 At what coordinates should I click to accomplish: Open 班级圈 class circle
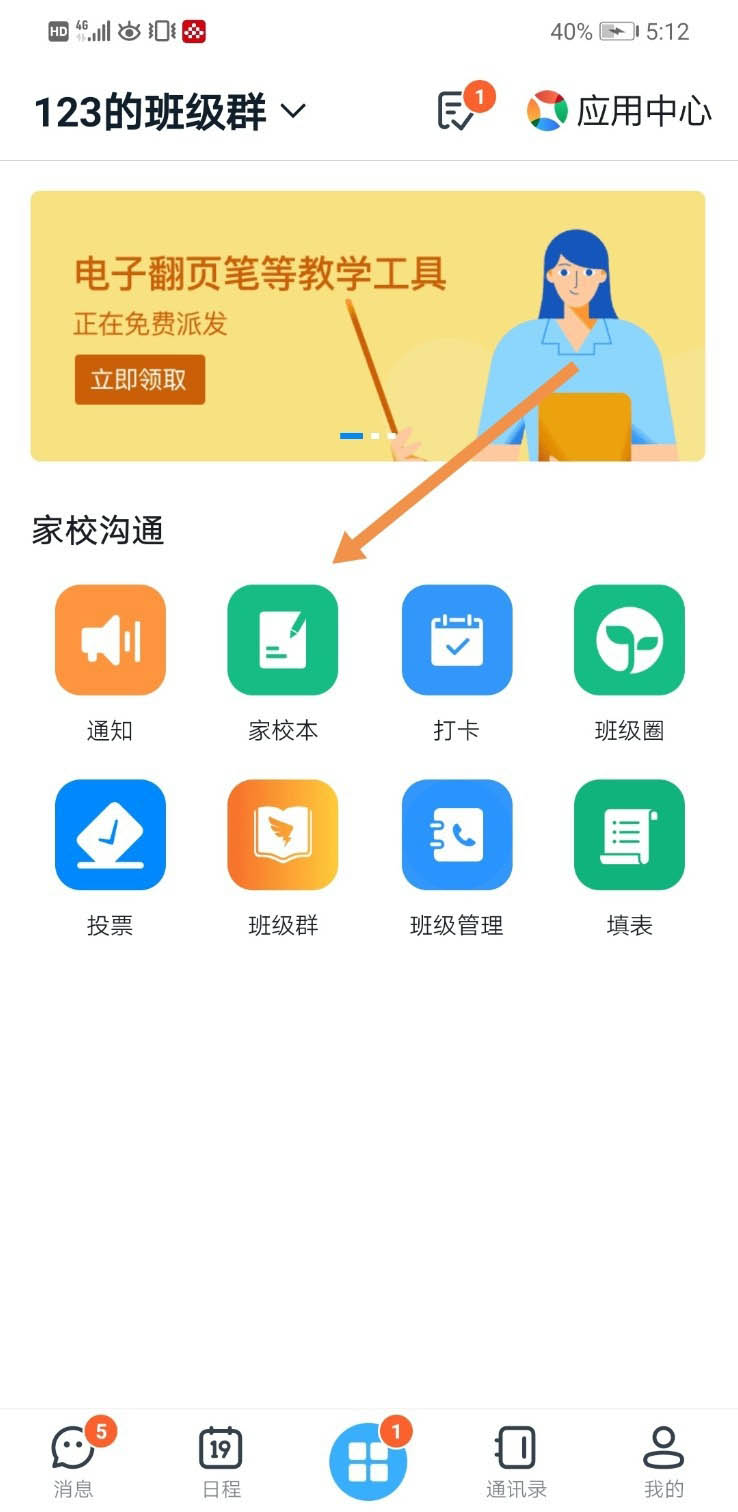[629, 640]
